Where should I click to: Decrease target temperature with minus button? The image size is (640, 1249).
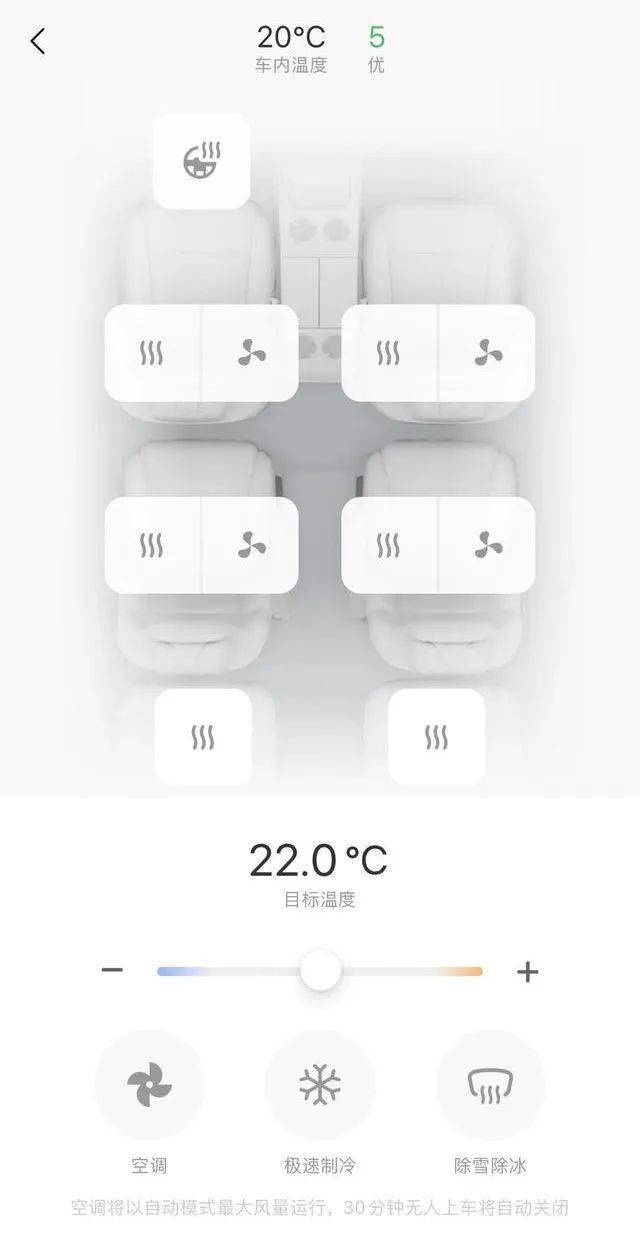click(112, 971)
